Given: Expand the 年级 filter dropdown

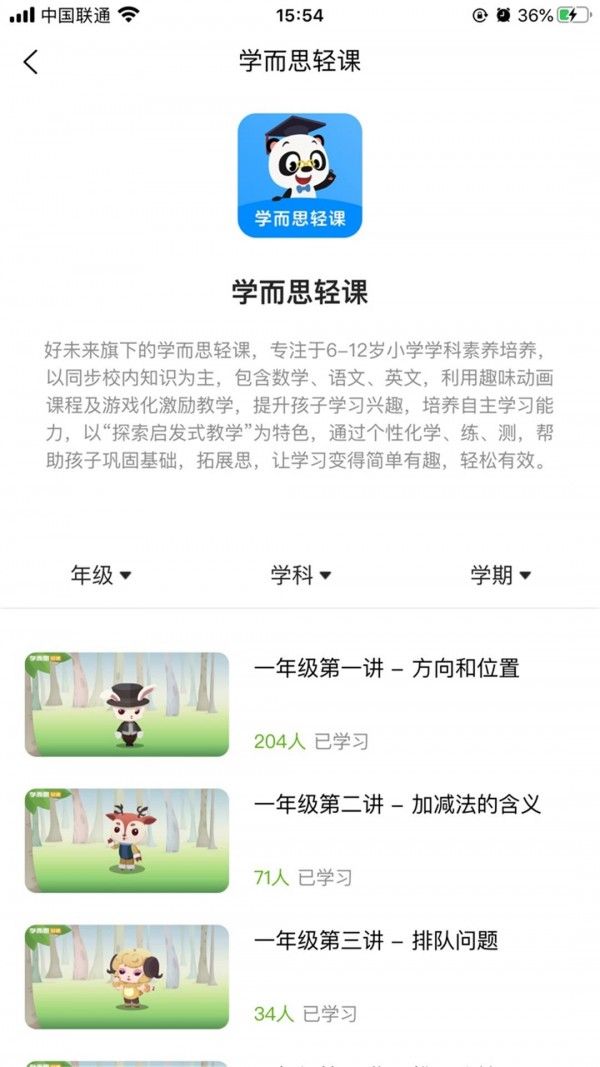Looking at the screenshot, I should tap(101, 575).
